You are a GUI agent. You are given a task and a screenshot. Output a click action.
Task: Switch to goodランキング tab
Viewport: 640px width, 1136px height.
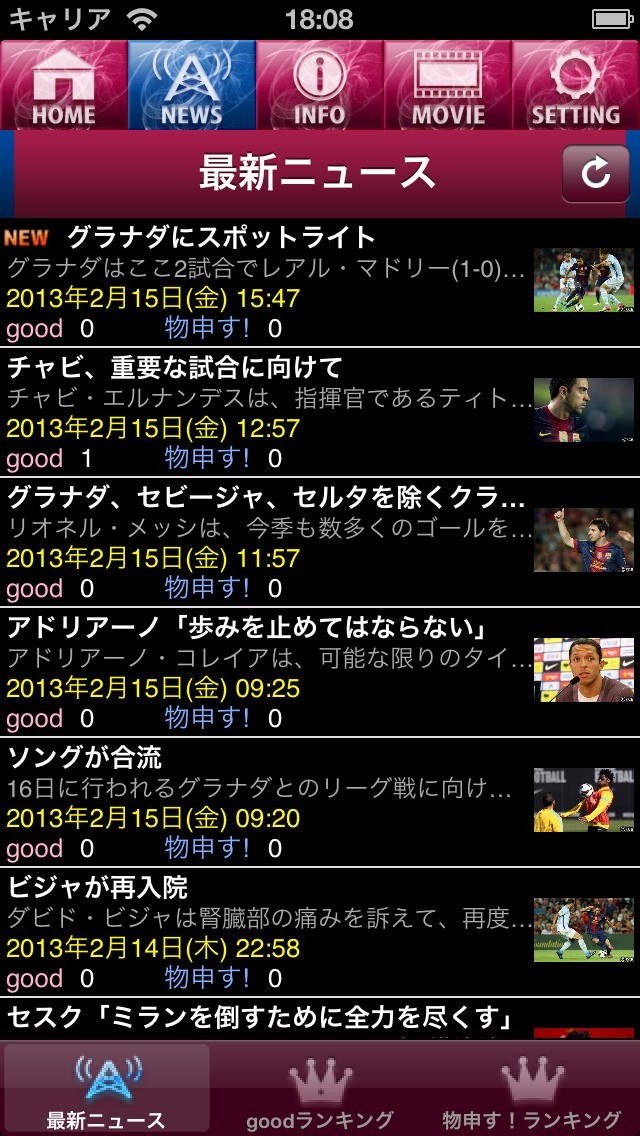pos(320,1090)
